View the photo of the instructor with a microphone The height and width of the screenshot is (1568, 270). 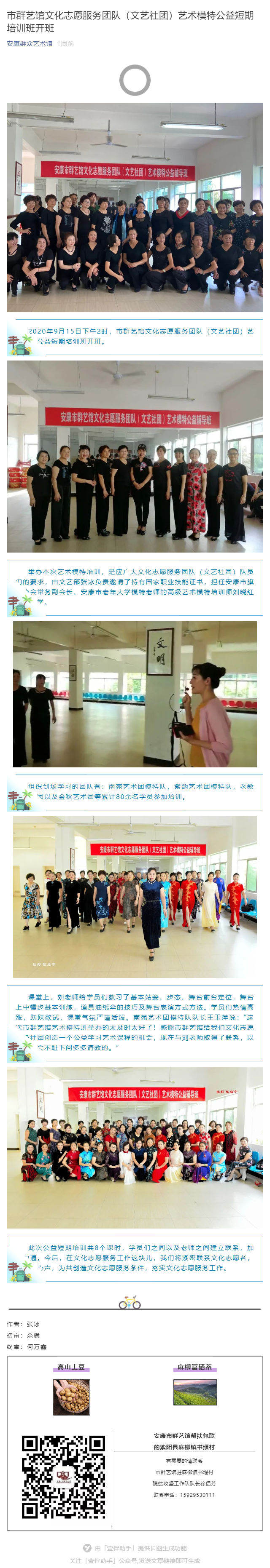[135, 693]
